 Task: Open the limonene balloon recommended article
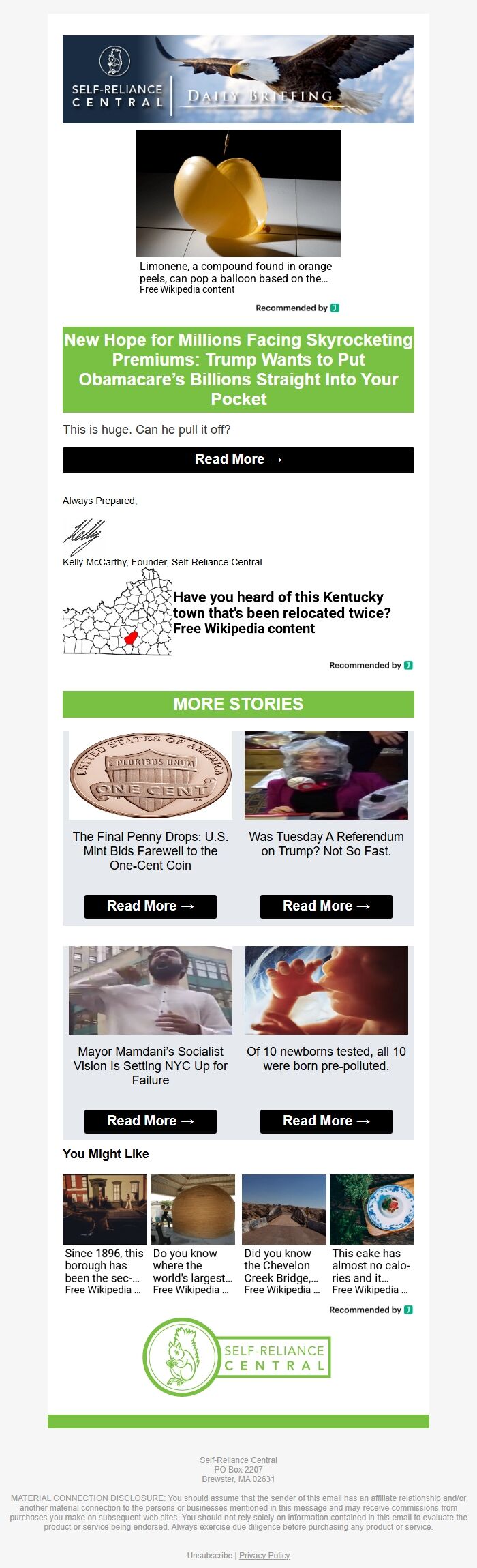[x=236, y=272]
